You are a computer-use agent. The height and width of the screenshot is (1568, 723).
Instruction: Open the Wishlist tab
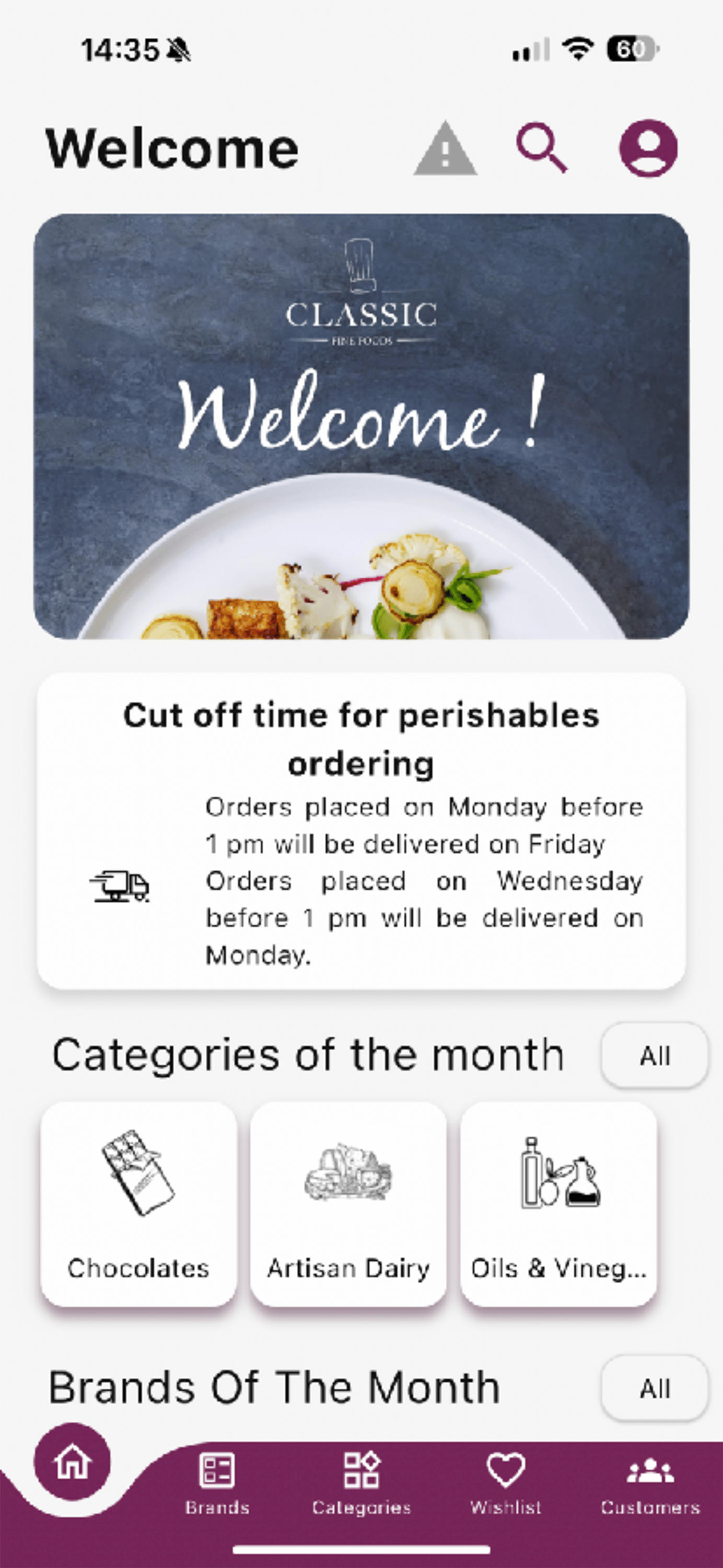[506, 1484]
